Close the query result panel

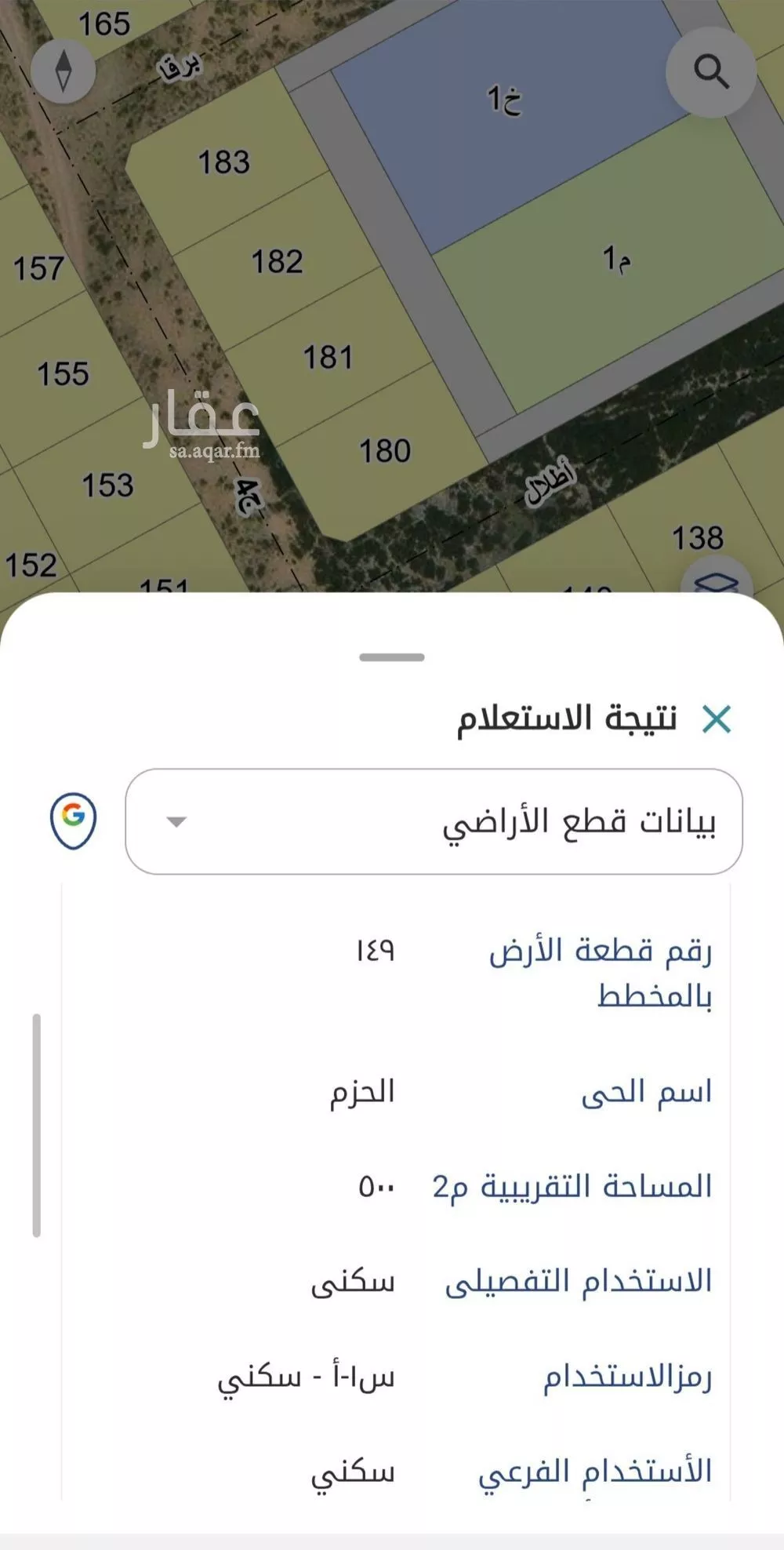(x=717, y=719)
